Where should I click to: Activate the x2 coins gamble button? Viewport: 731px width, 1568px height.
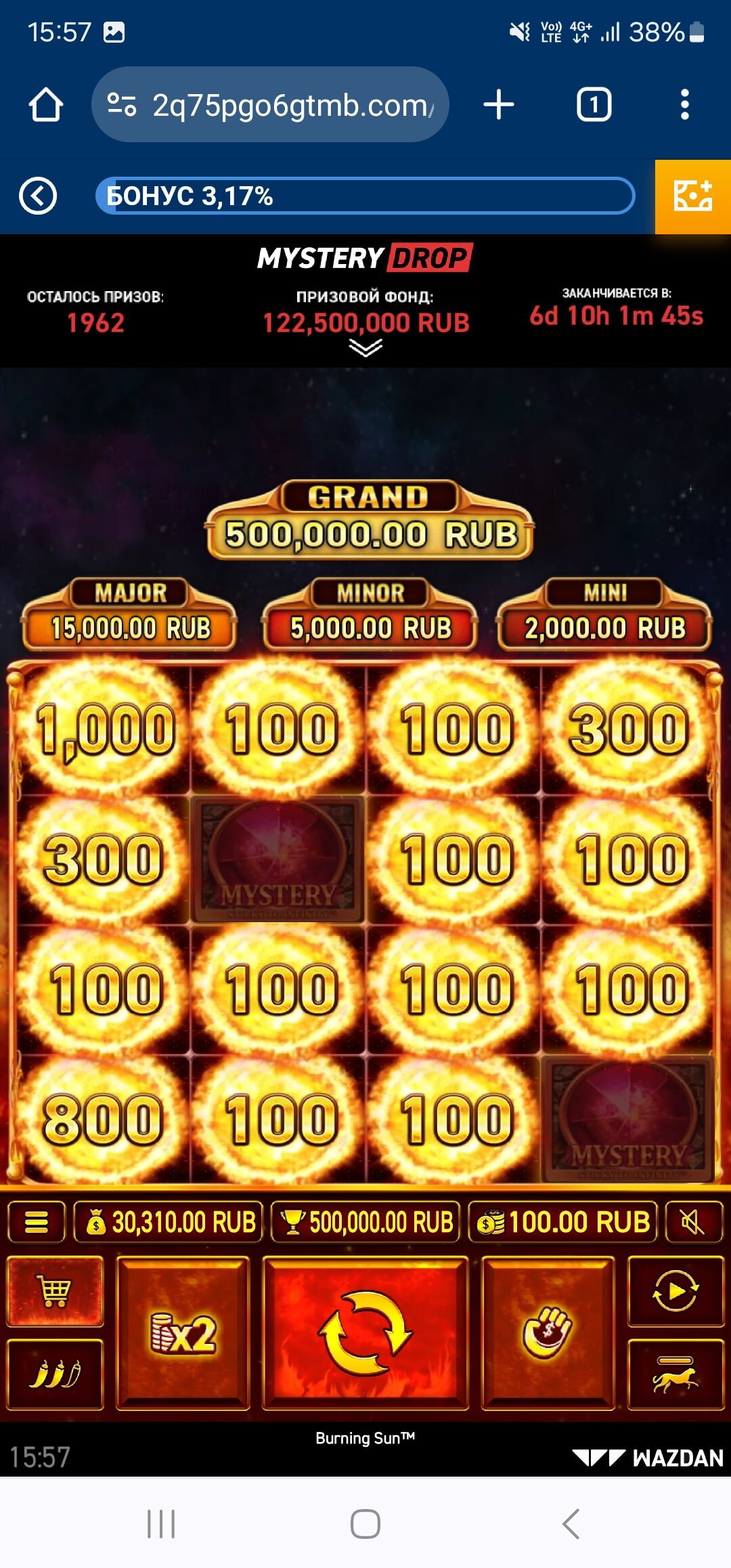click(x=183, y=1333)
